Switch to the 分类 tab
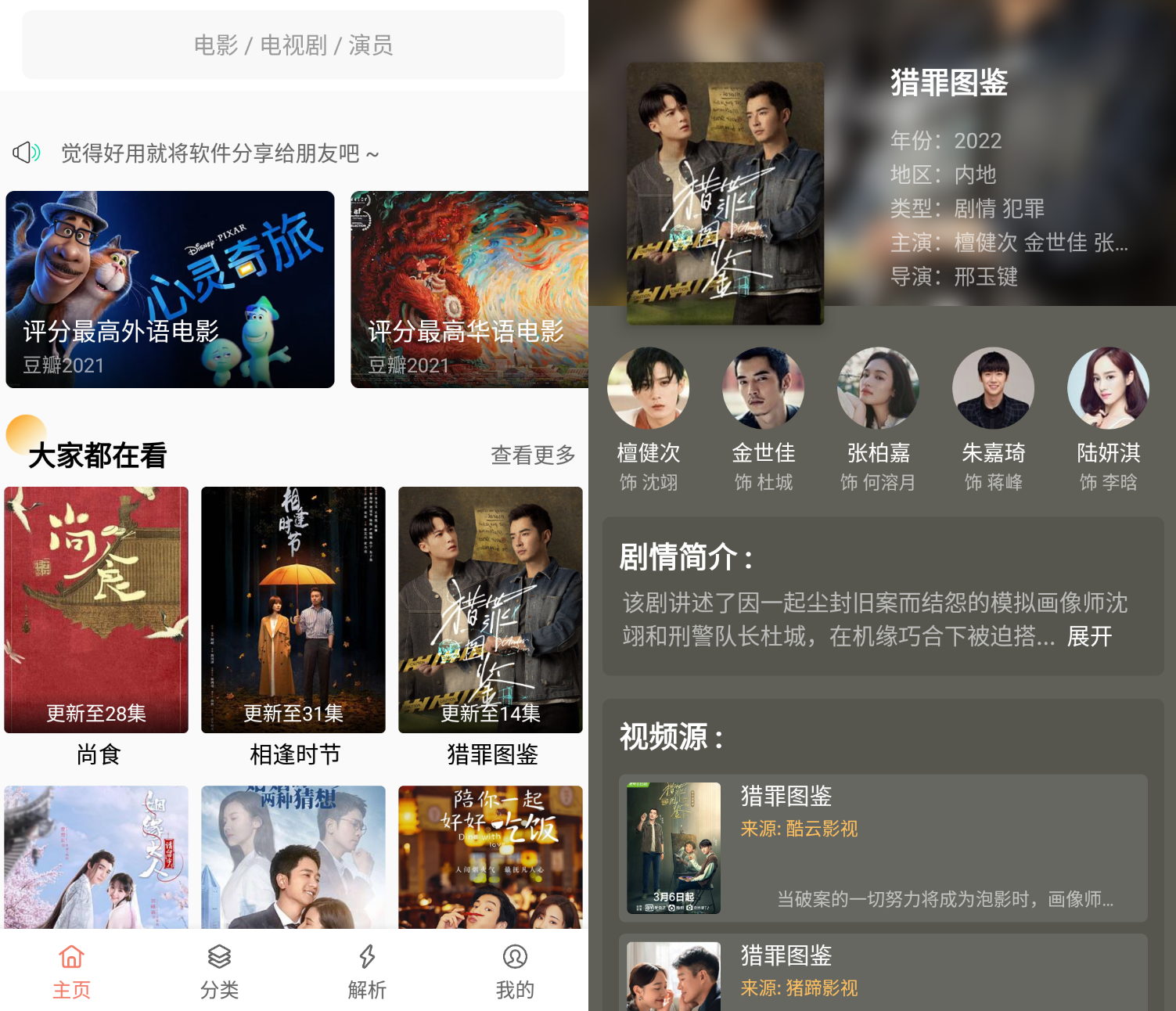Image resolution: width=1176 pixels, height=1011 pixels. [219, 971]
